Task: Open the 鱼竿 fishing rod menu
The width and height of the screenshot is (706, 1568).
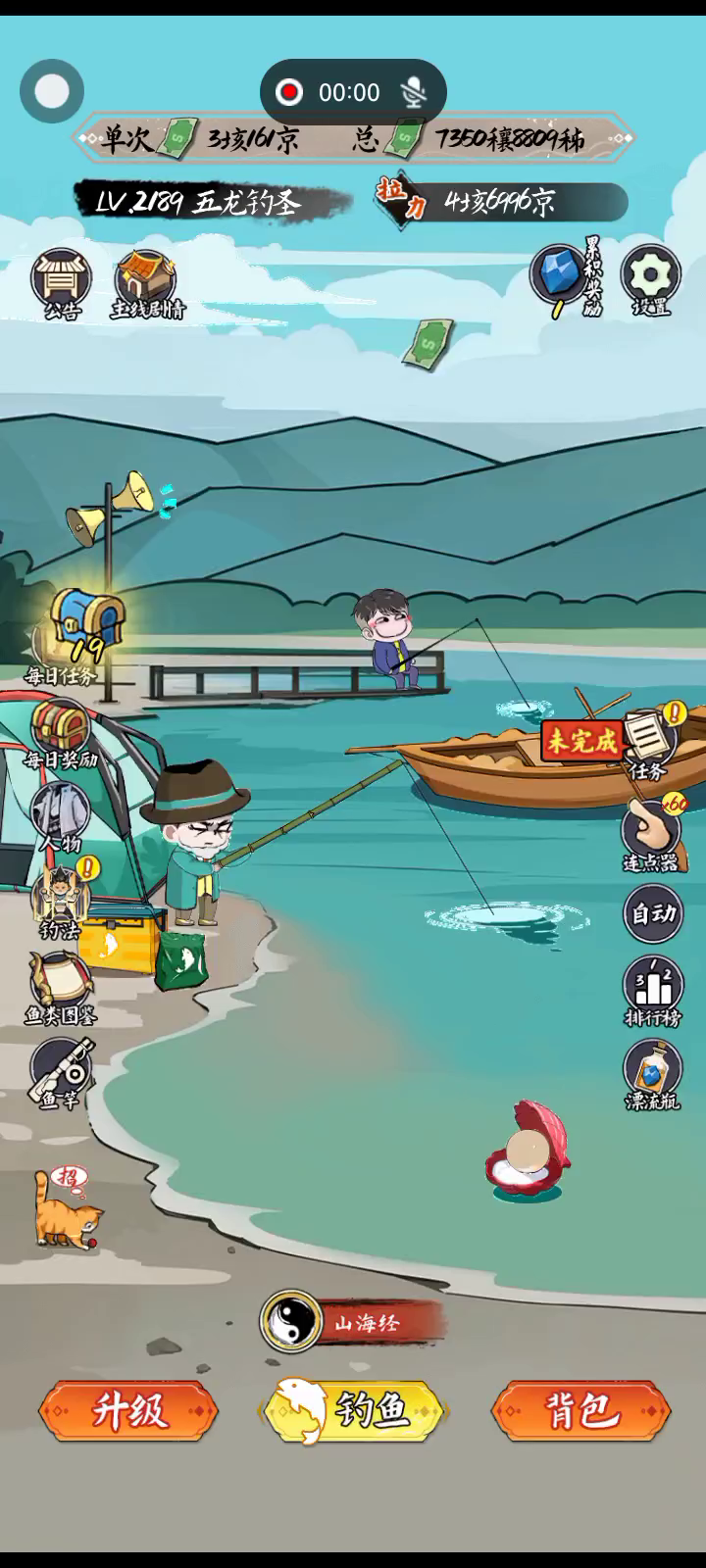Action: point(61,1073)
